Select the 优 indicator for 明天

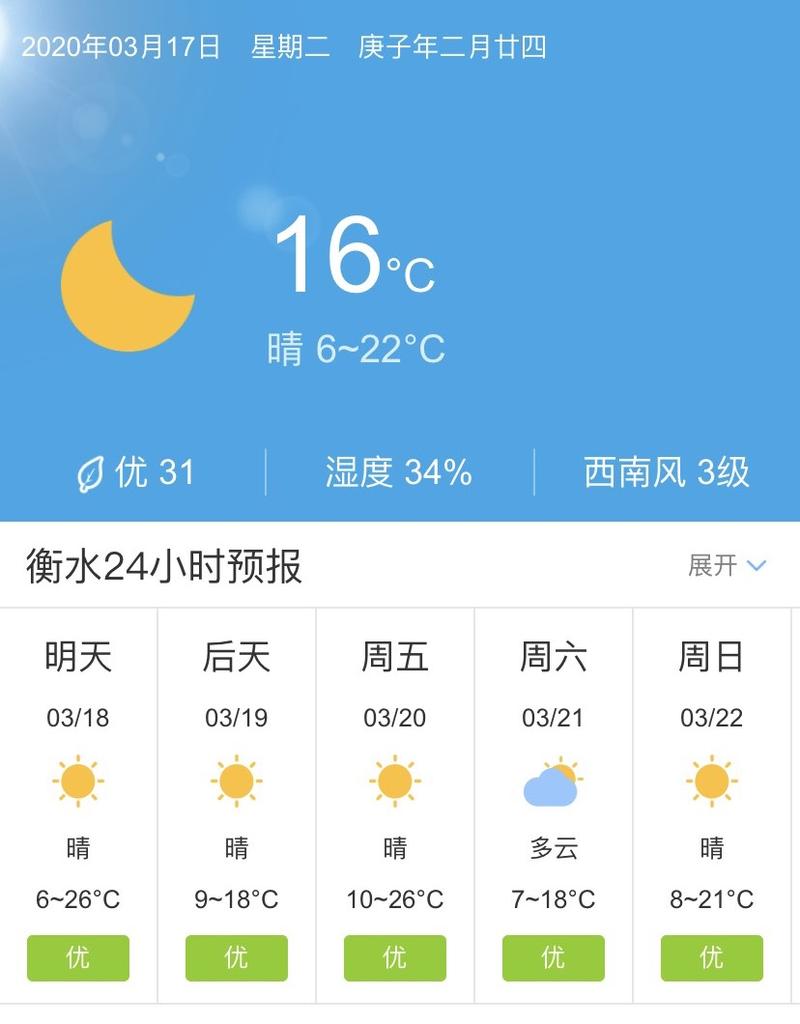pos(77,957)
